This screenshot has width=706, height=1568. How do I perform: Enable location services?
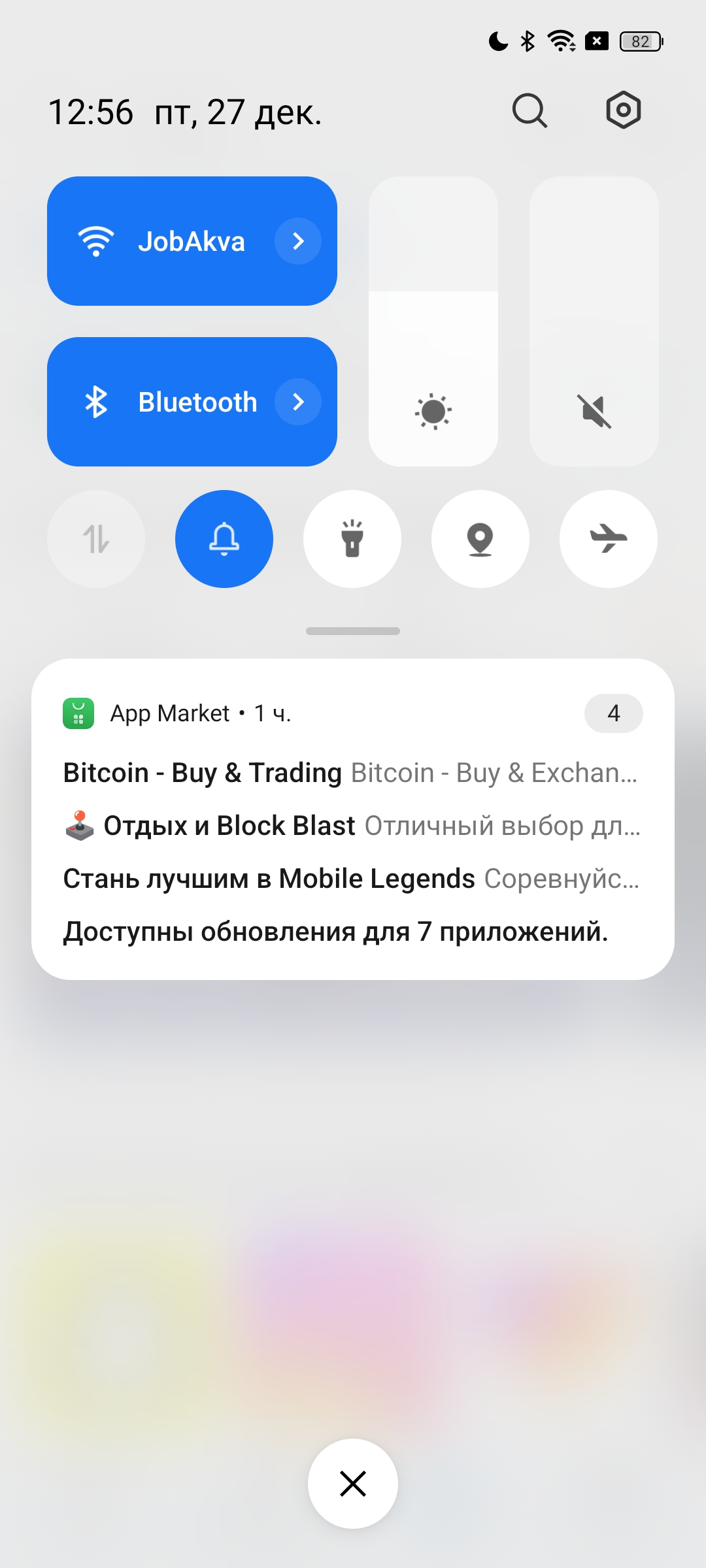tap(480, 539)
